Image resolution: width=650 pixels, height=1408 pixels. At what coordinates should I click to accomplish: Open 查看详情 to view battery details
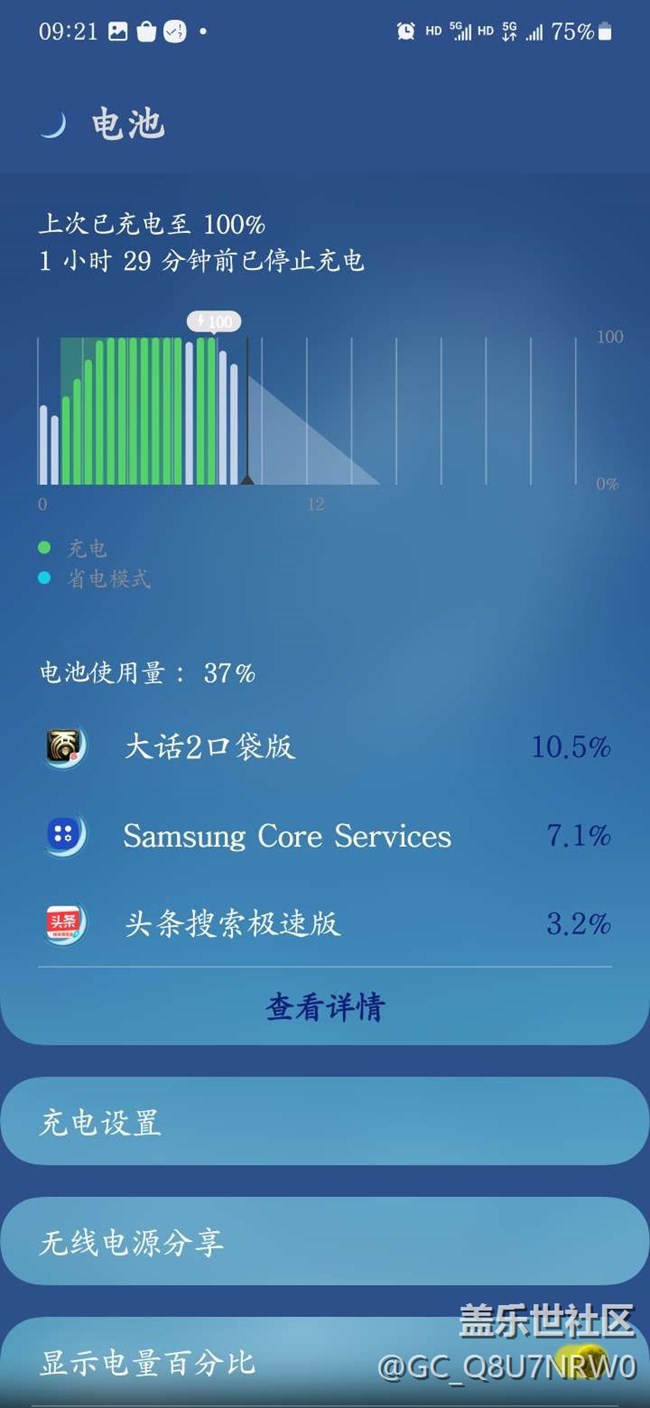tap(325, 1007)
